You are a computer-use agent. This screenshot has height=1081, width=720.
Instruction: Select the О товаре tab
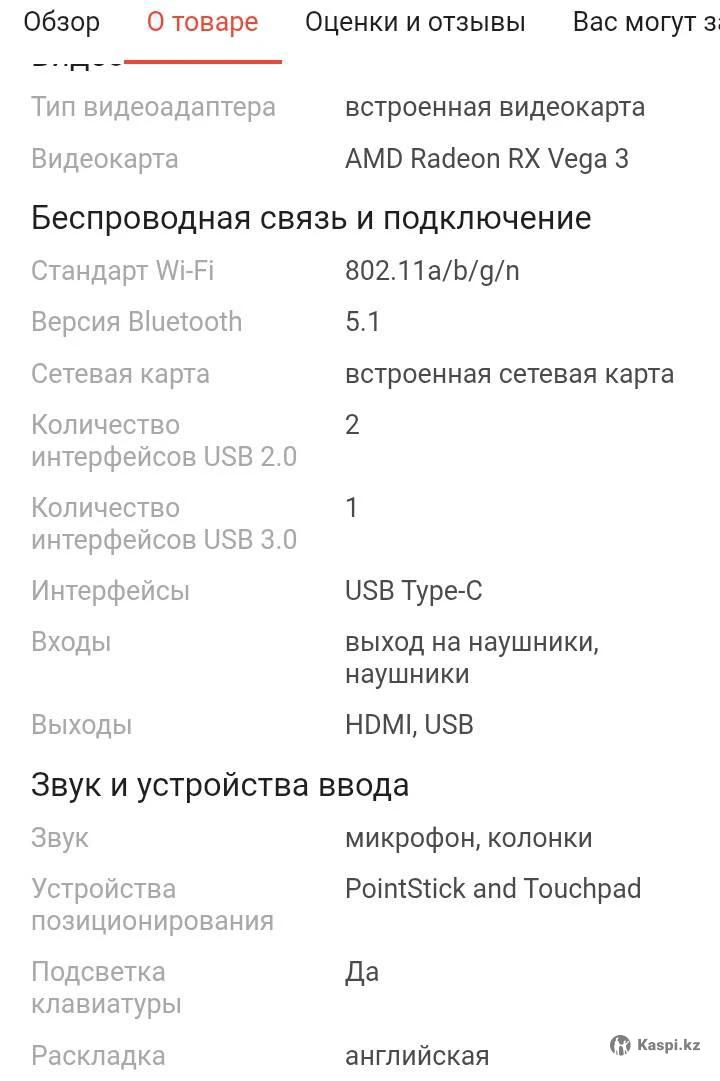coord(202,22)
